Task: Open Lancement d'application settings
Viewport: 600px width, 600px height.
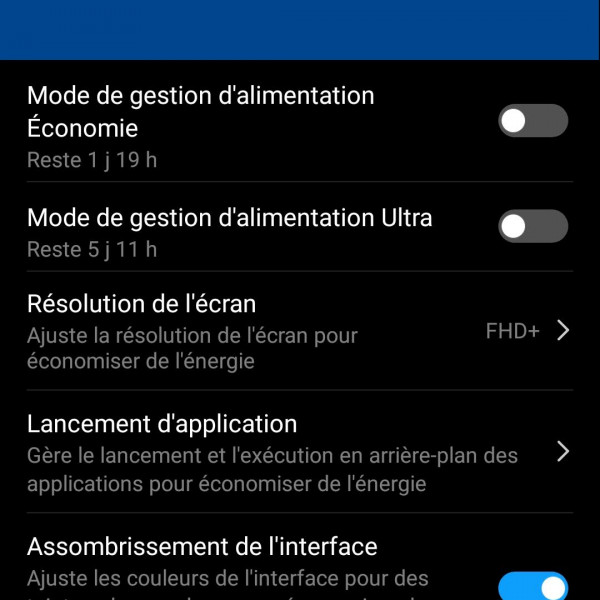Action: pyautogui.click(x=300, y=452)
